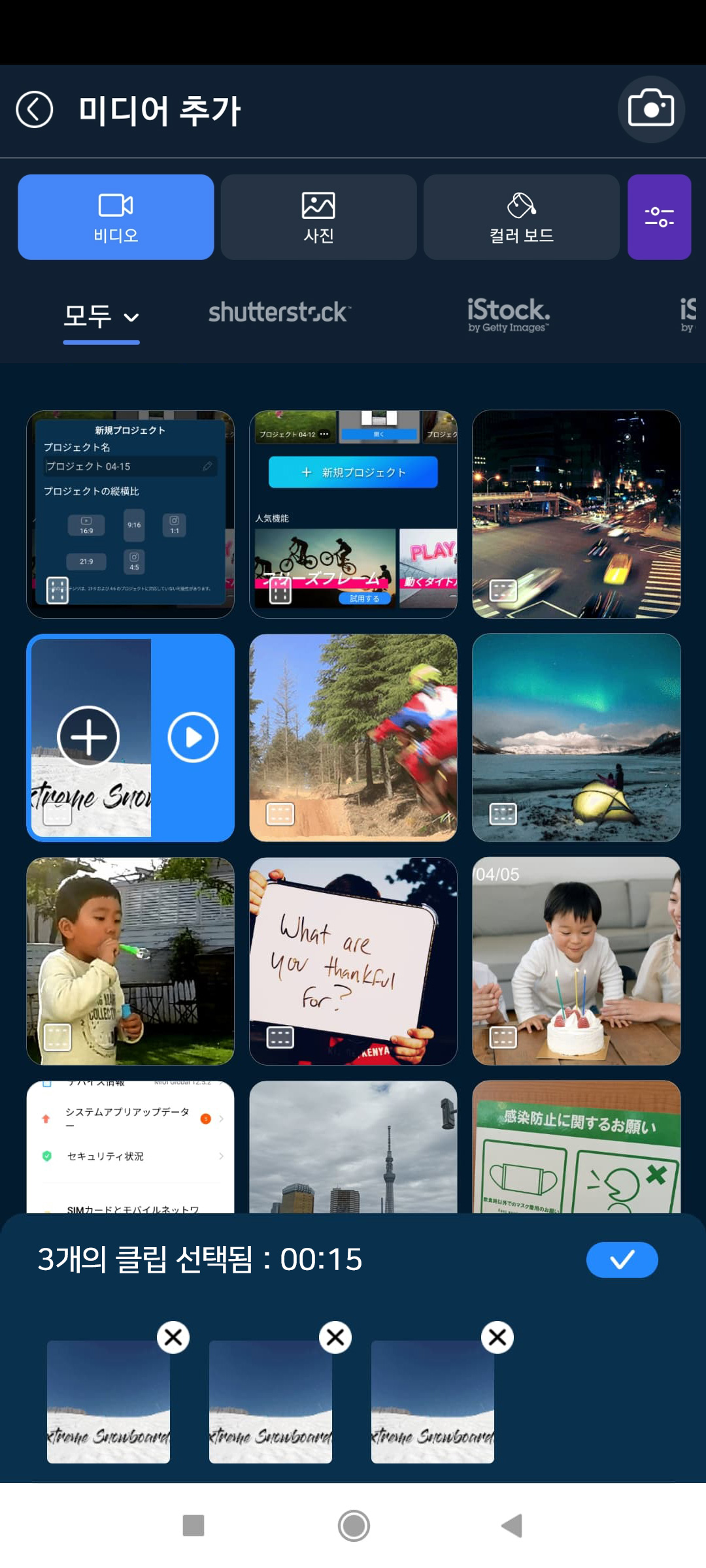Screen dimensions: 706x1568
Task: Select the 'What are you thankful for' video
Action: click(353, 961)
